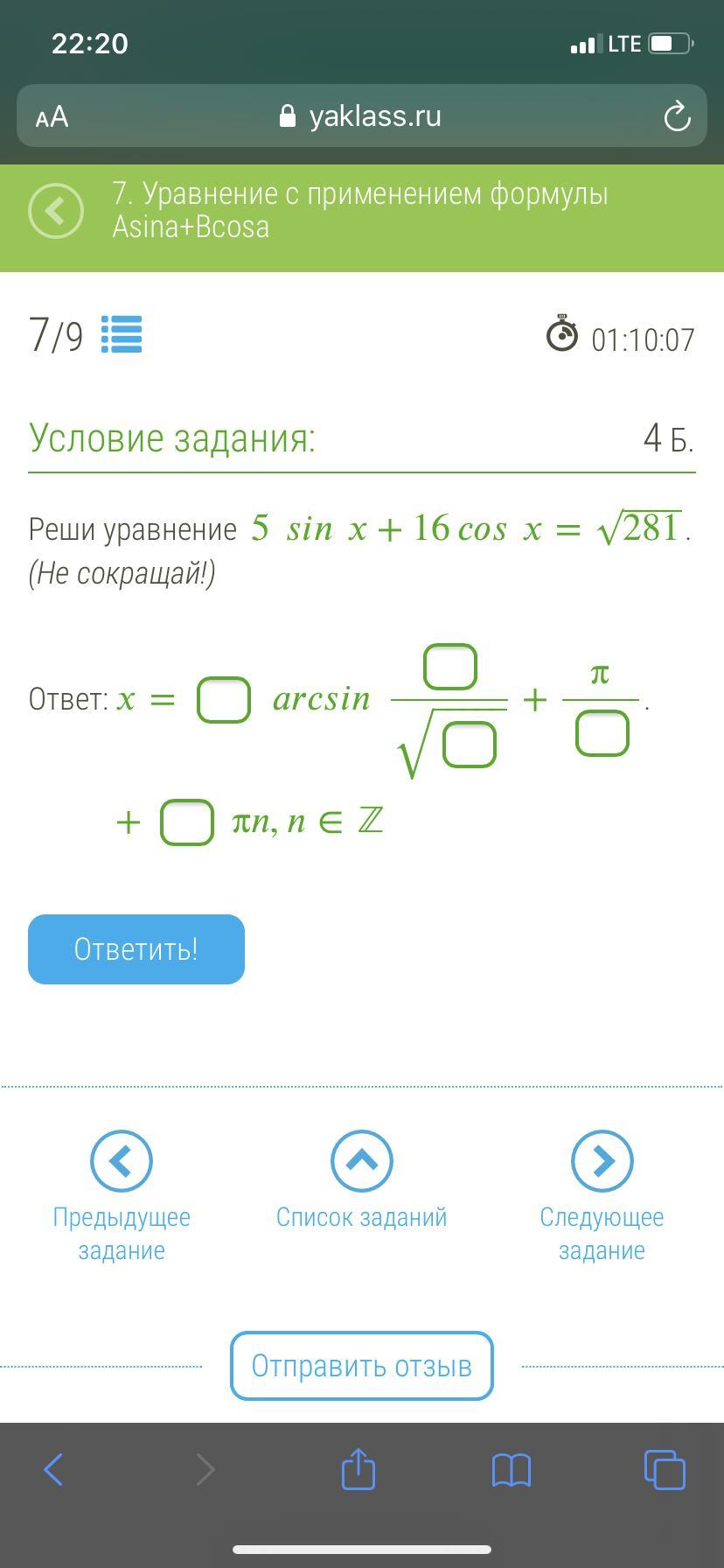Select the numerator box of the arcsin fraction
This screenshot has height=1568, width=724.
pos(450,667)
